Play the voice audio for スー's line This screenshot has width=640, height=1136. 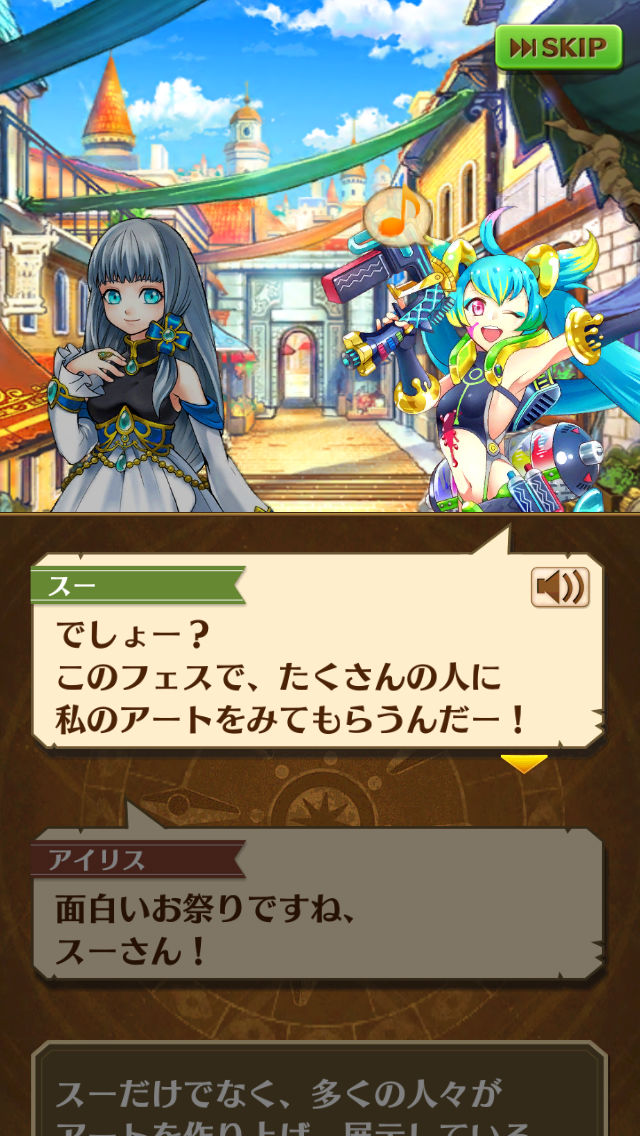tap(560, 587)
